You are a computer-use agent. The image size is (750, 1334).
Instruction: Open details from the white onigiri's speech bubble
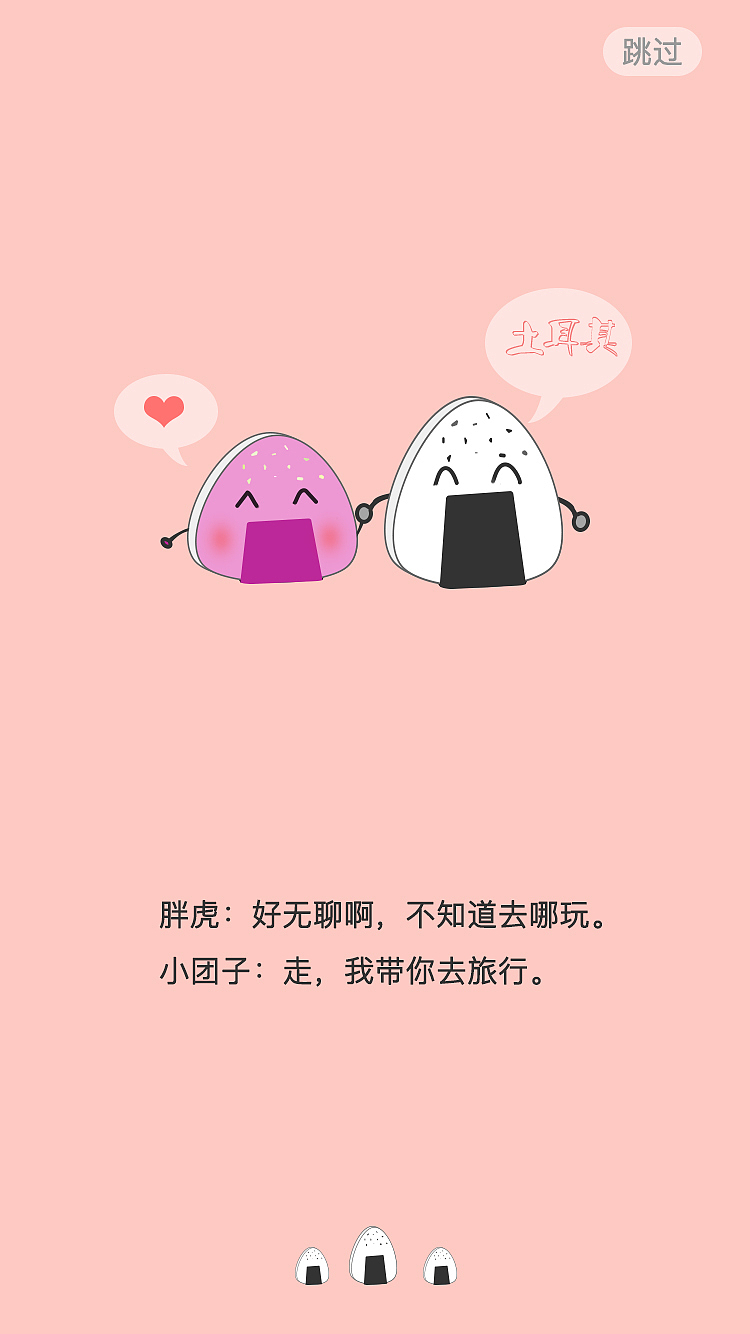(560, 340)
